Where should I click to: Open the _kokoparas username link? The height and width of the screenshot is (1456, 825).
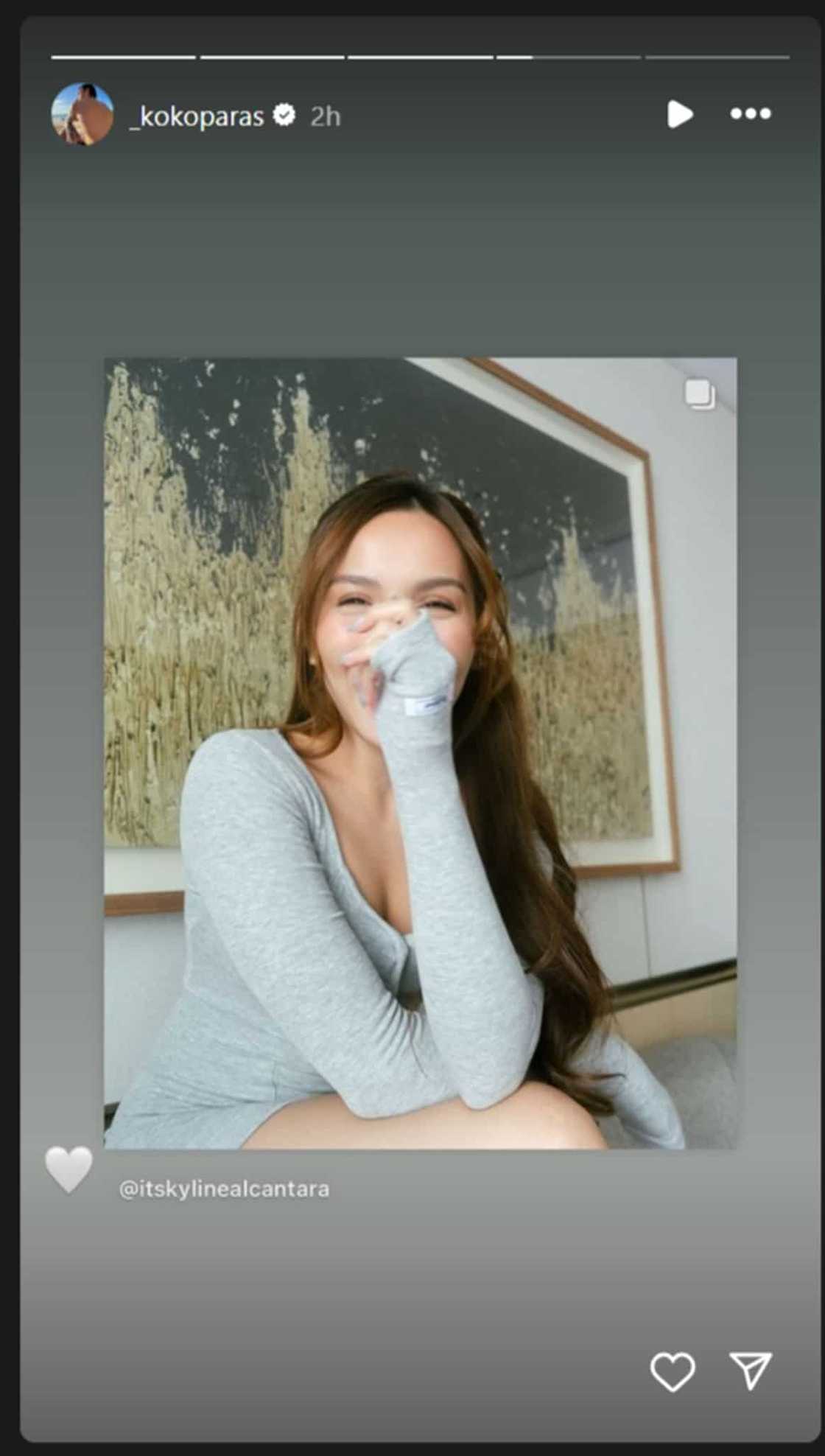pyautogui.click(x=197, y=116)
